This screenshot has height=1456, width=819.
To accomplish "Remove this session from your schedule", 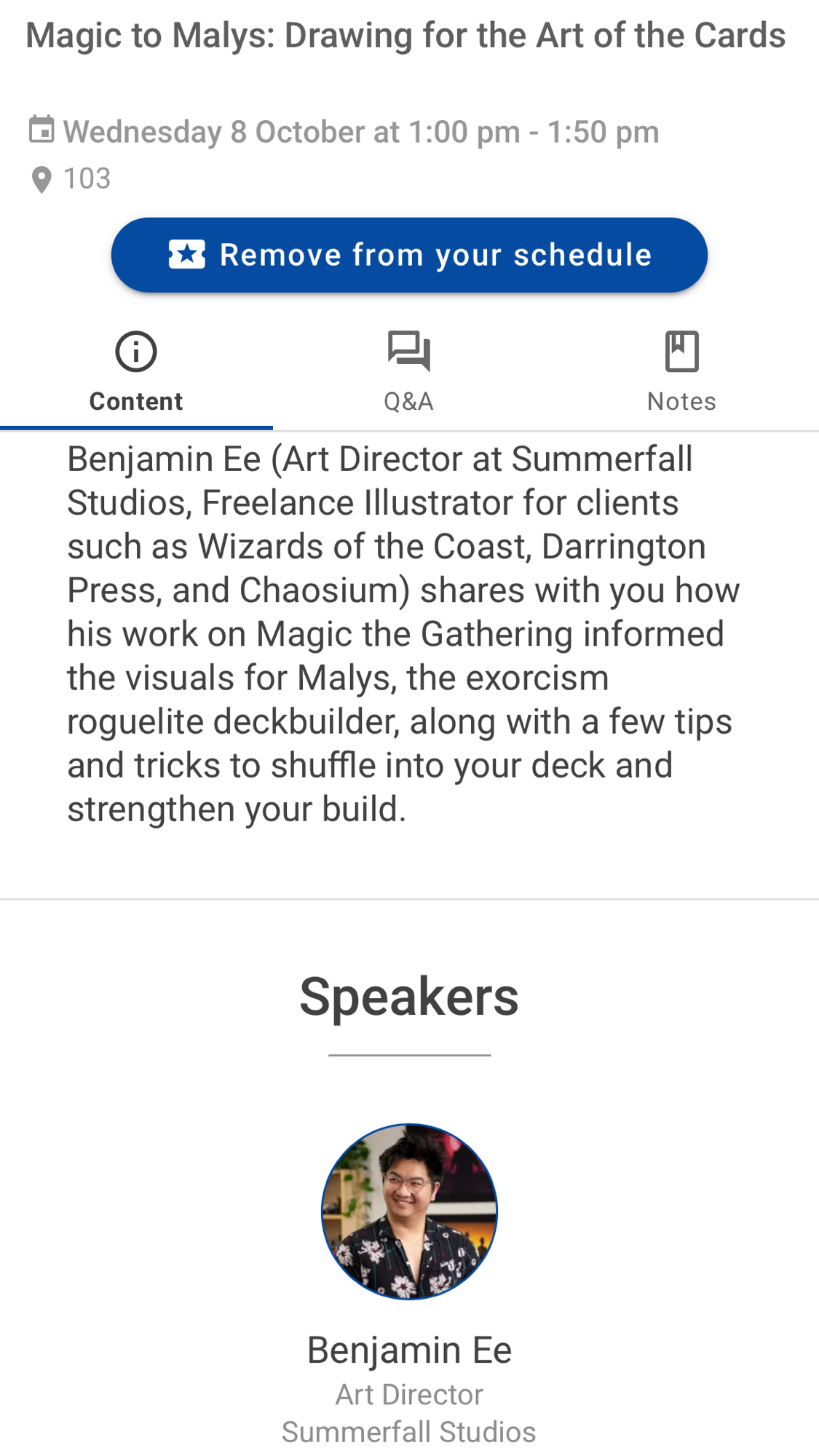I will tap(409, 255).
